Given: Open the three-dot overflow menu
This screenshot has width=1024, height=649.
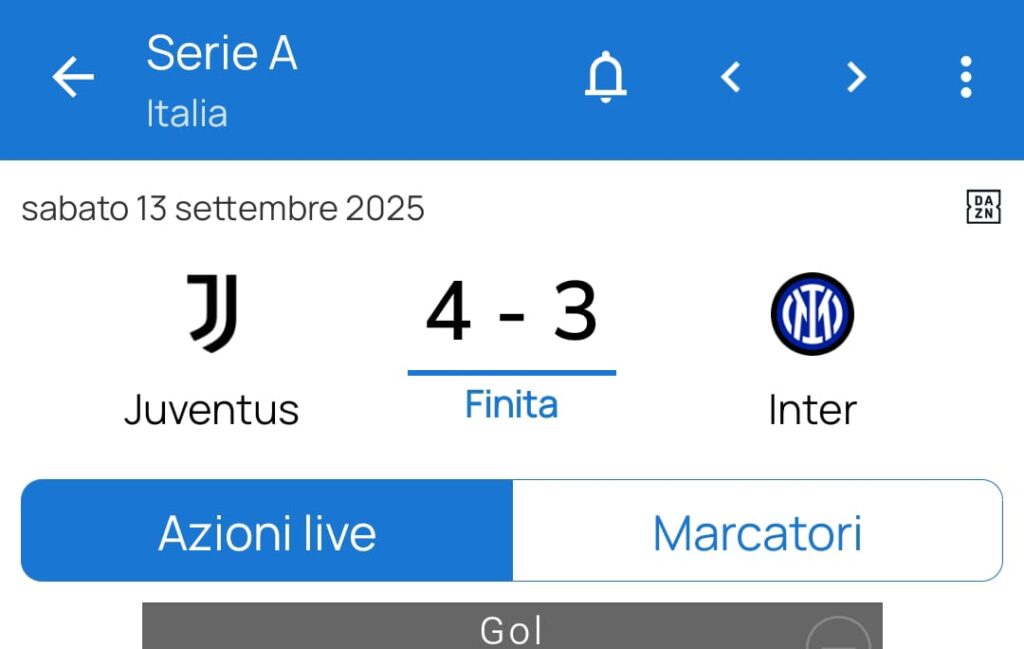Looking at the screenshot, I should click(x=965, y=77).
